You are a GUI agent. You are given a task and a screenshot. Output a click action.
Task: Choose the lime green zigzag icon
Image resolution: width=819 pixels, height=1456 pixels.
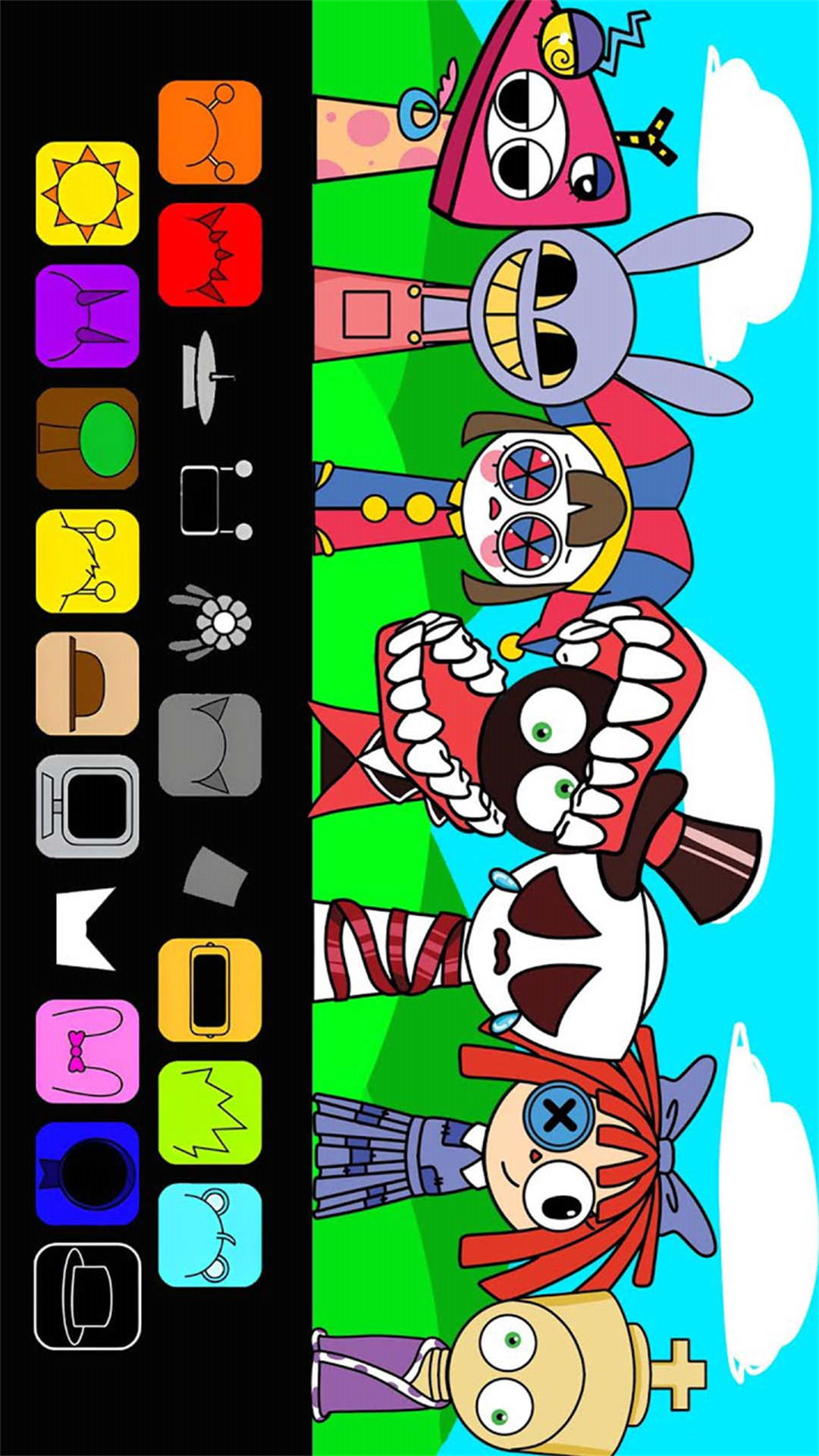[x=210, y=1112]
